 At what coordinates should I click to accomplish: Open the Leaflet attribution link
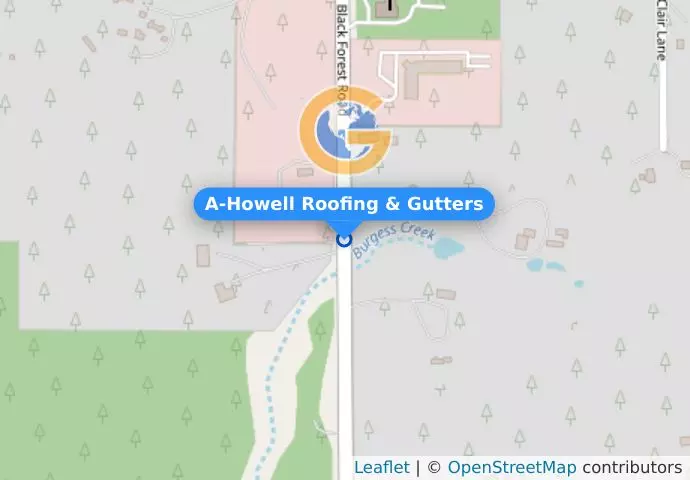pos(381,467)
